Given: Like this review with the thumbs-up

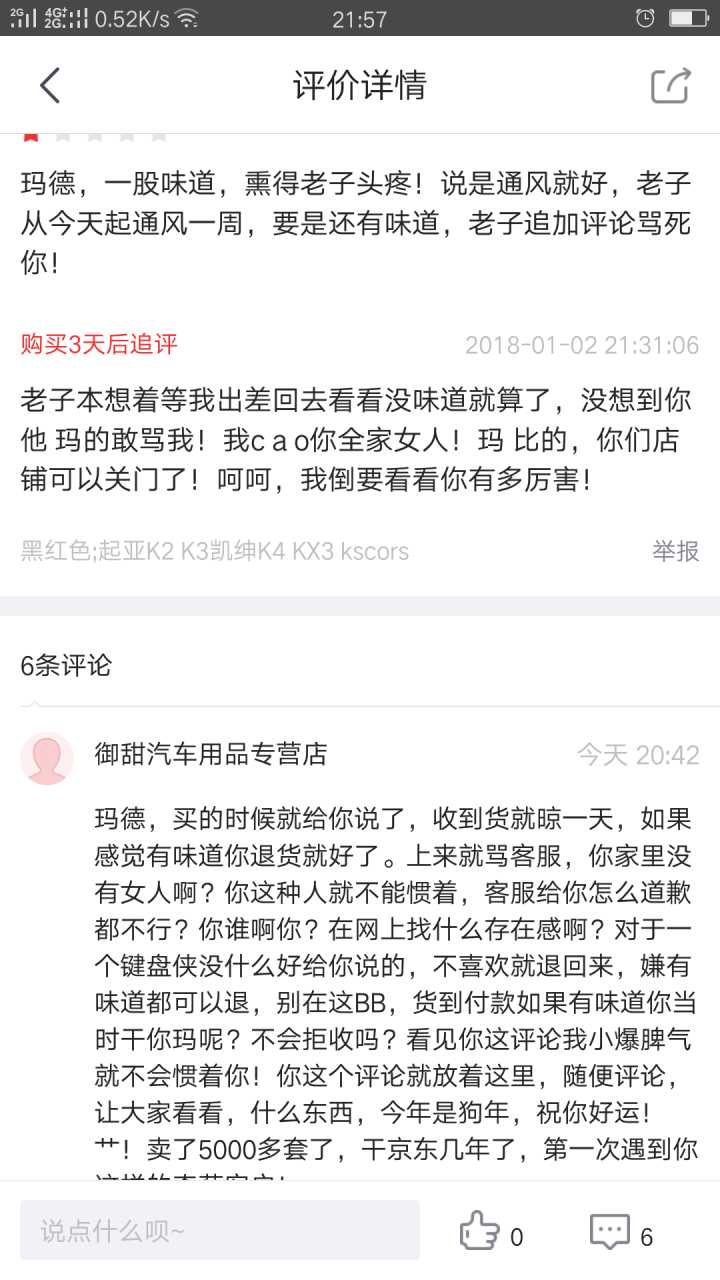Looking at the screenshot, I should point(480,1231).
